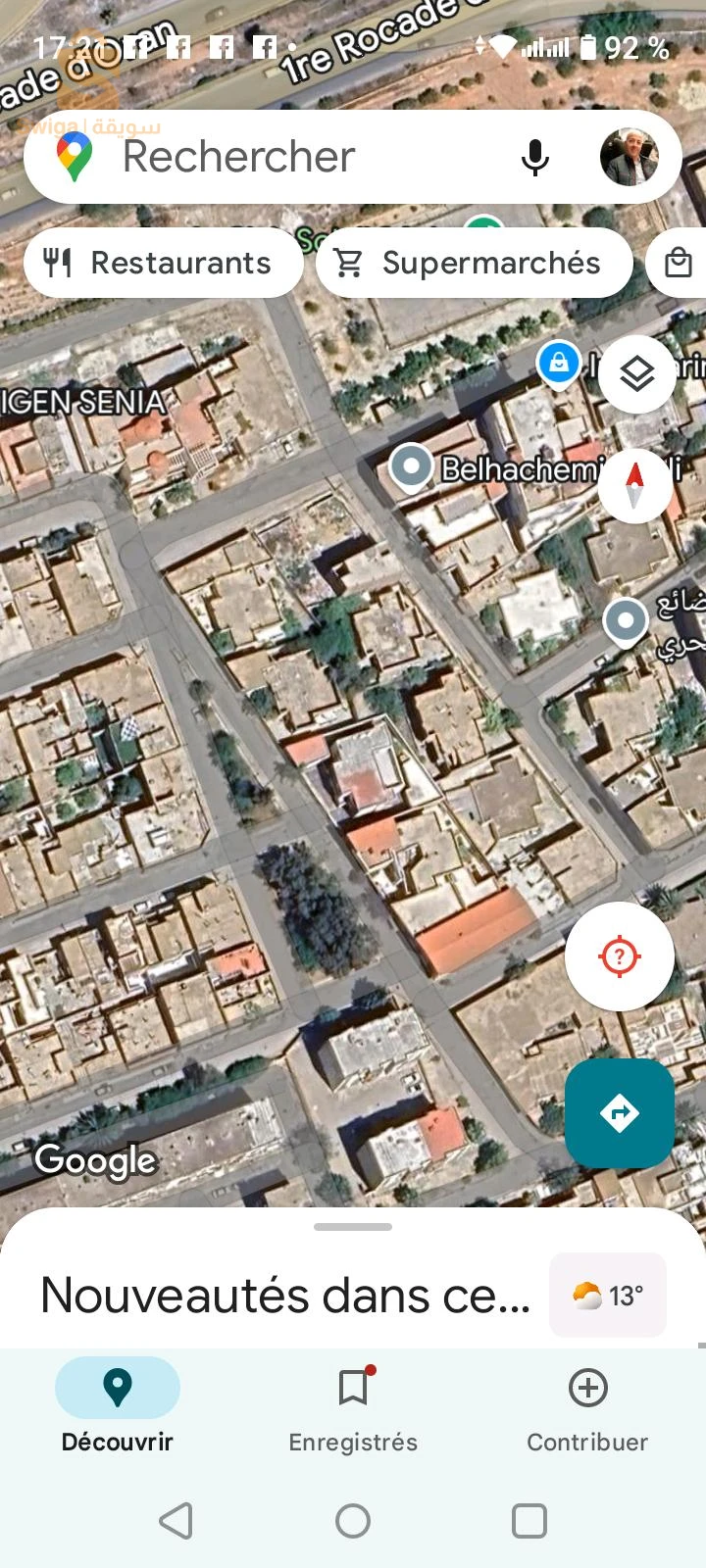Open the account profile picture
The height and width of the screenshot is (1568, 706).
click(x=629, y=157)
